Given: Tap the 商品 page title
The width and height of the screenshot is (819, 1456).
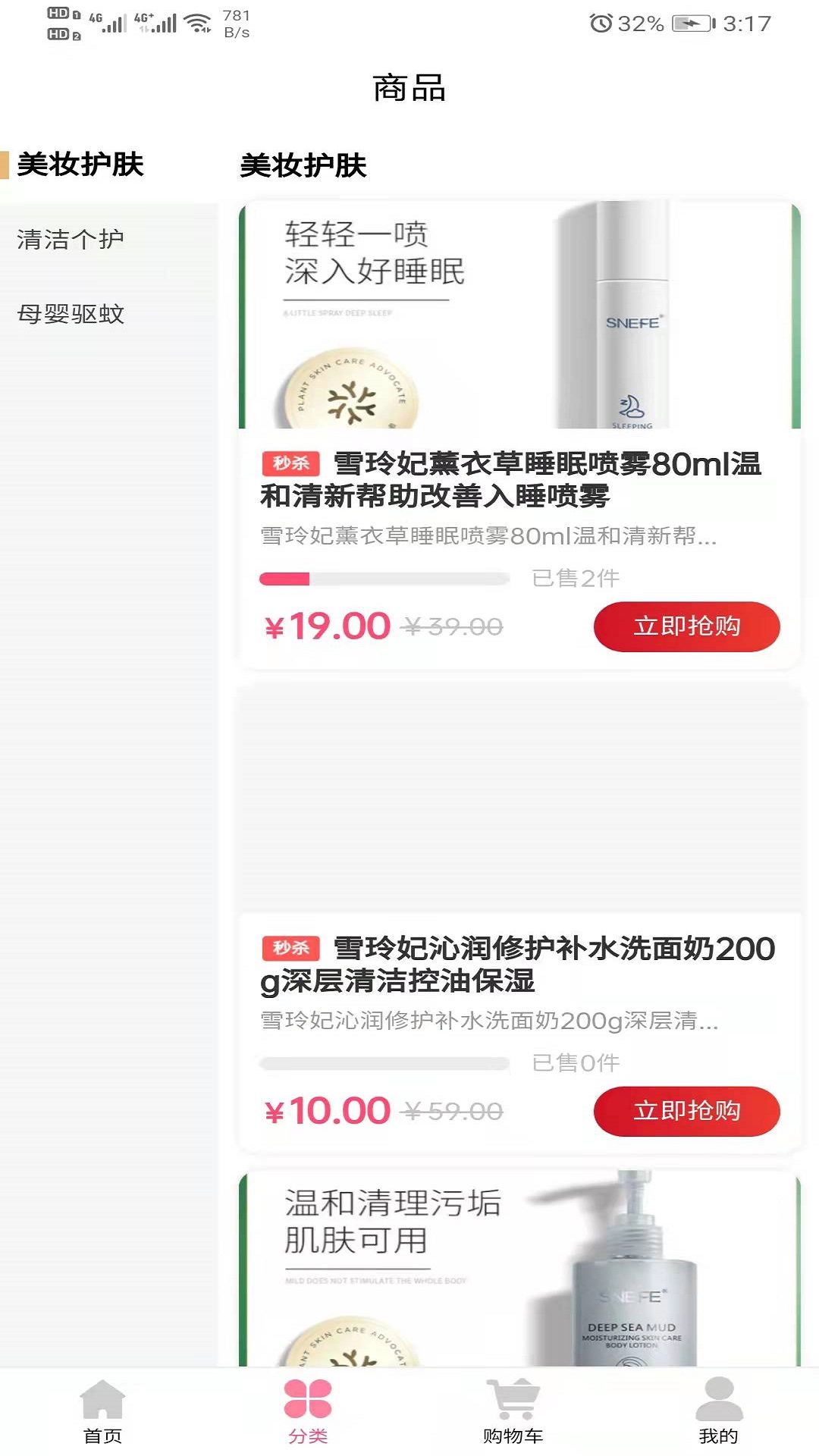Looking at the screenshot, I should [x=409, y=89].
